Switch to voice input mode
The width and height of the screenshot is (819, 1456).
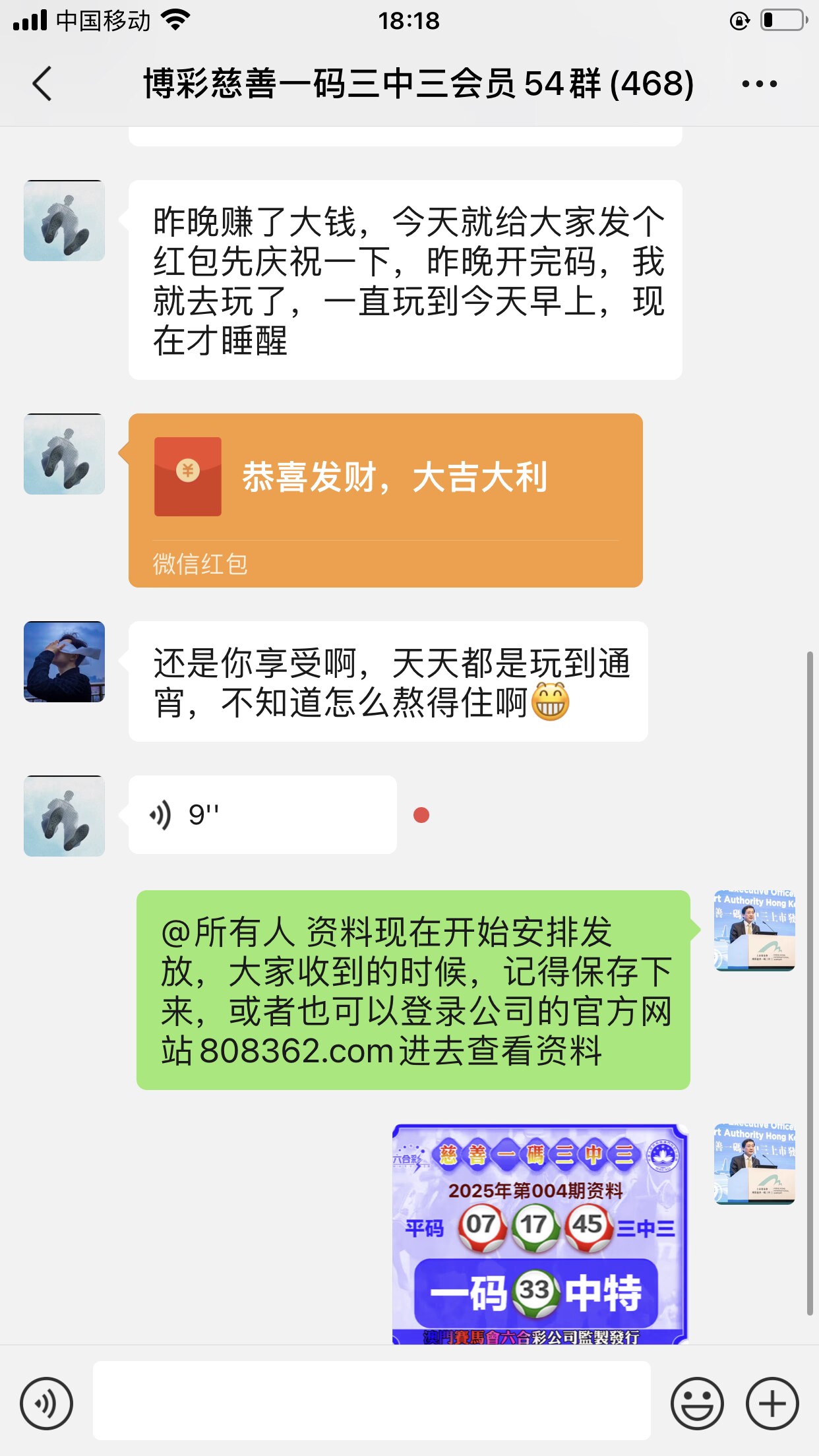click(46, 1403)
